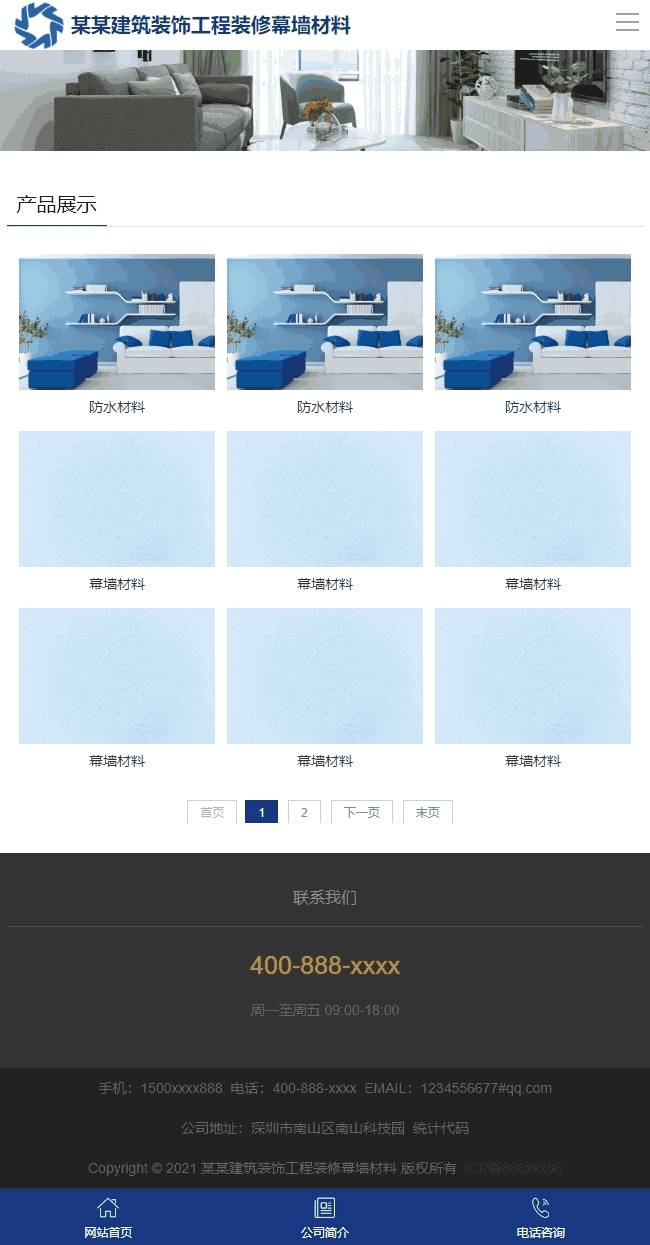This screenshot has width=650, height=1245.
Task: Tap 首页 pagination button
Action: (x=212, y=812)
